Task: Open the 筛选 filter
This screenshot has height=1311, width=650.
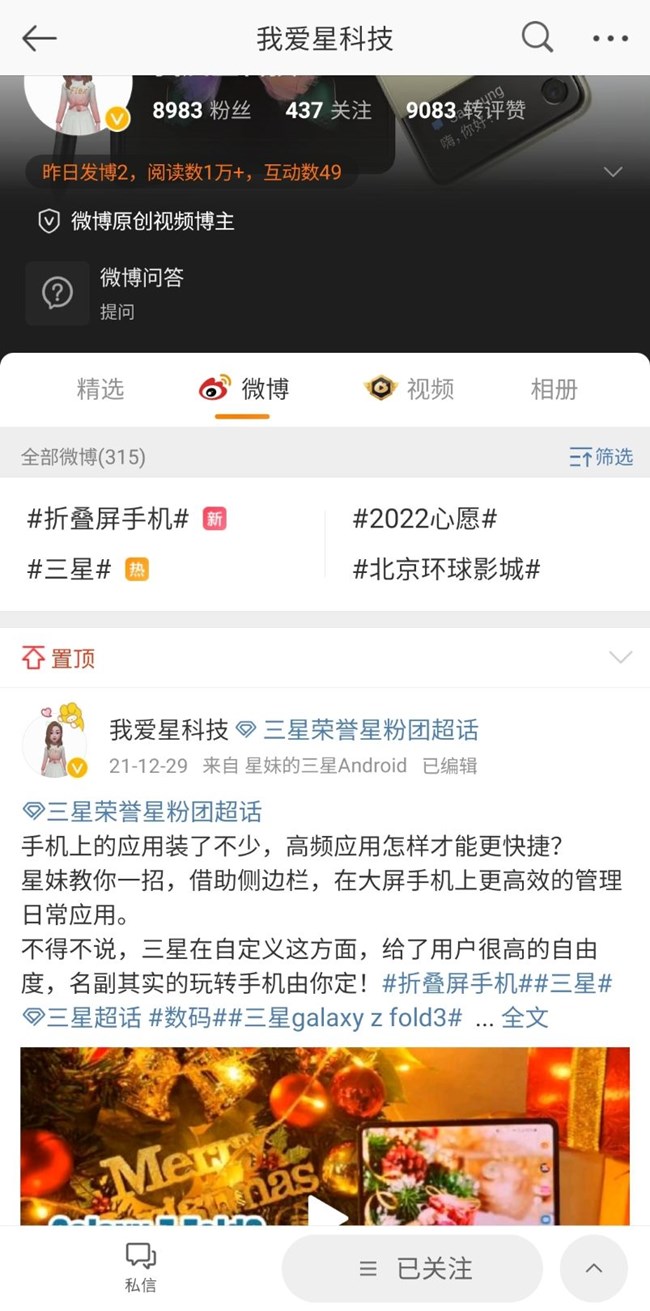Action: [x=601, y=457]
